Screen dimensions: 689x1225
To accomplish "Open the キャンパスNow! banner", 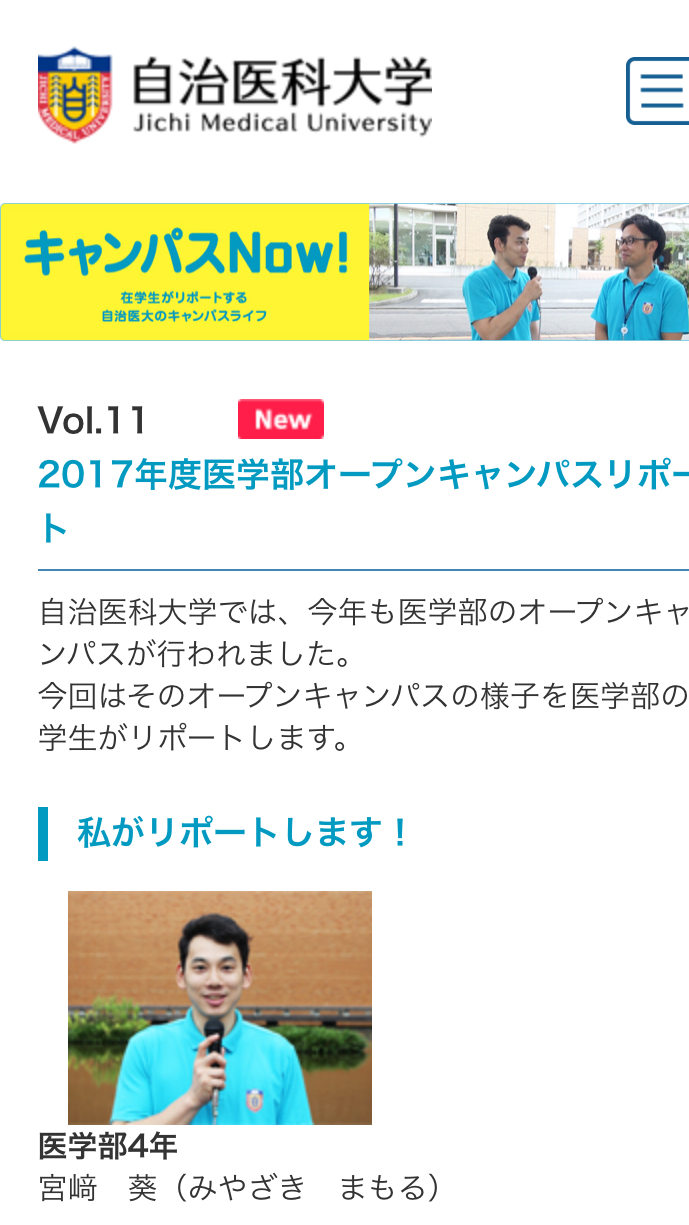I will pyautogui.click(x=344, y=272).
